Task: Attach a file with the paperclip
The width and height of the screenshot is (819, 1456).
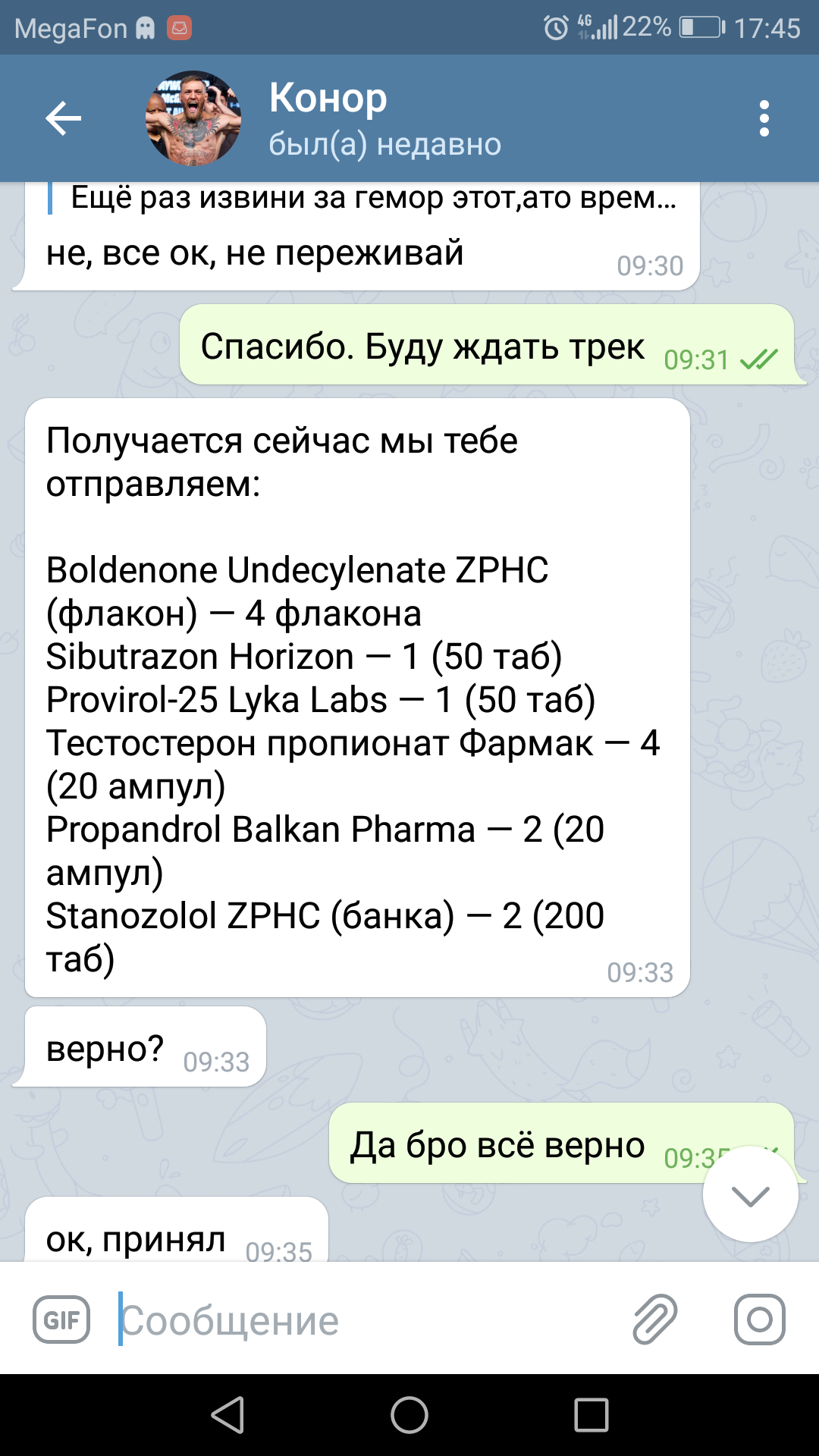Action: coord(654,1319)
